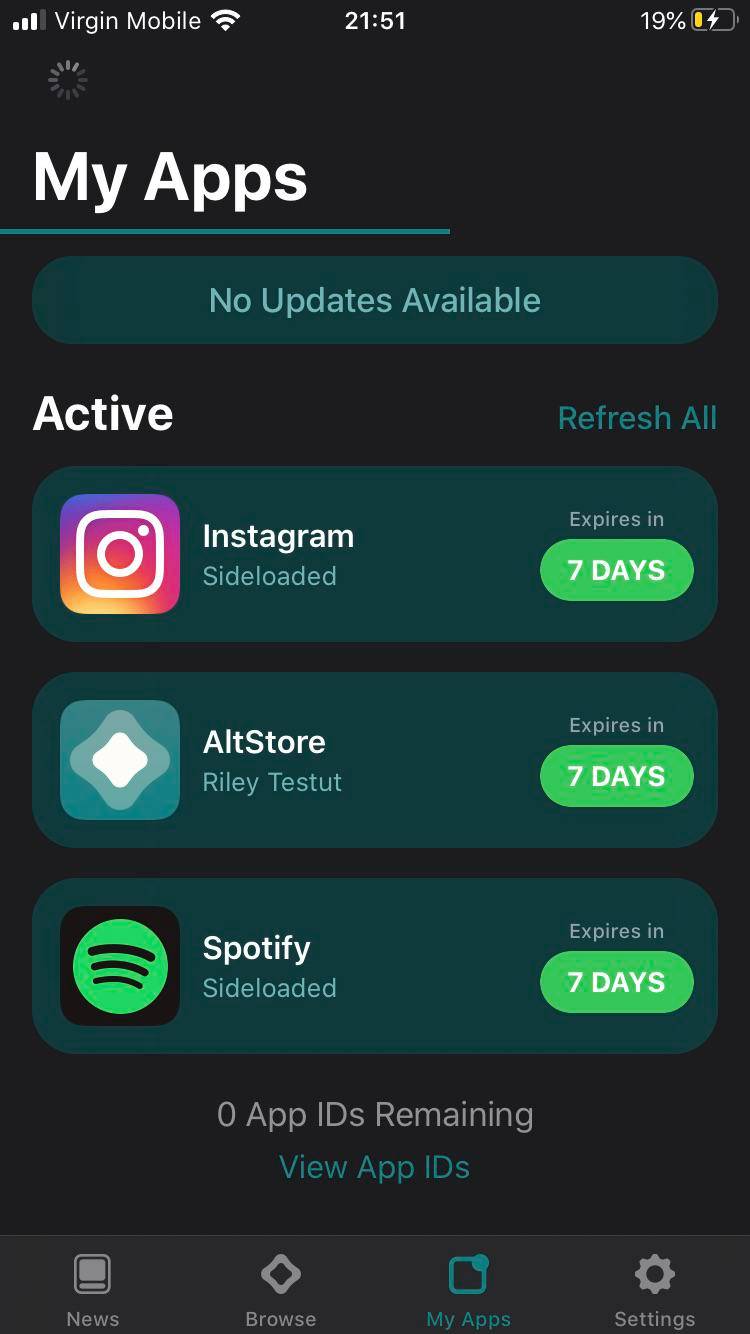
Task: Open the Browse tab
Action: click(x=280, y=1285)
